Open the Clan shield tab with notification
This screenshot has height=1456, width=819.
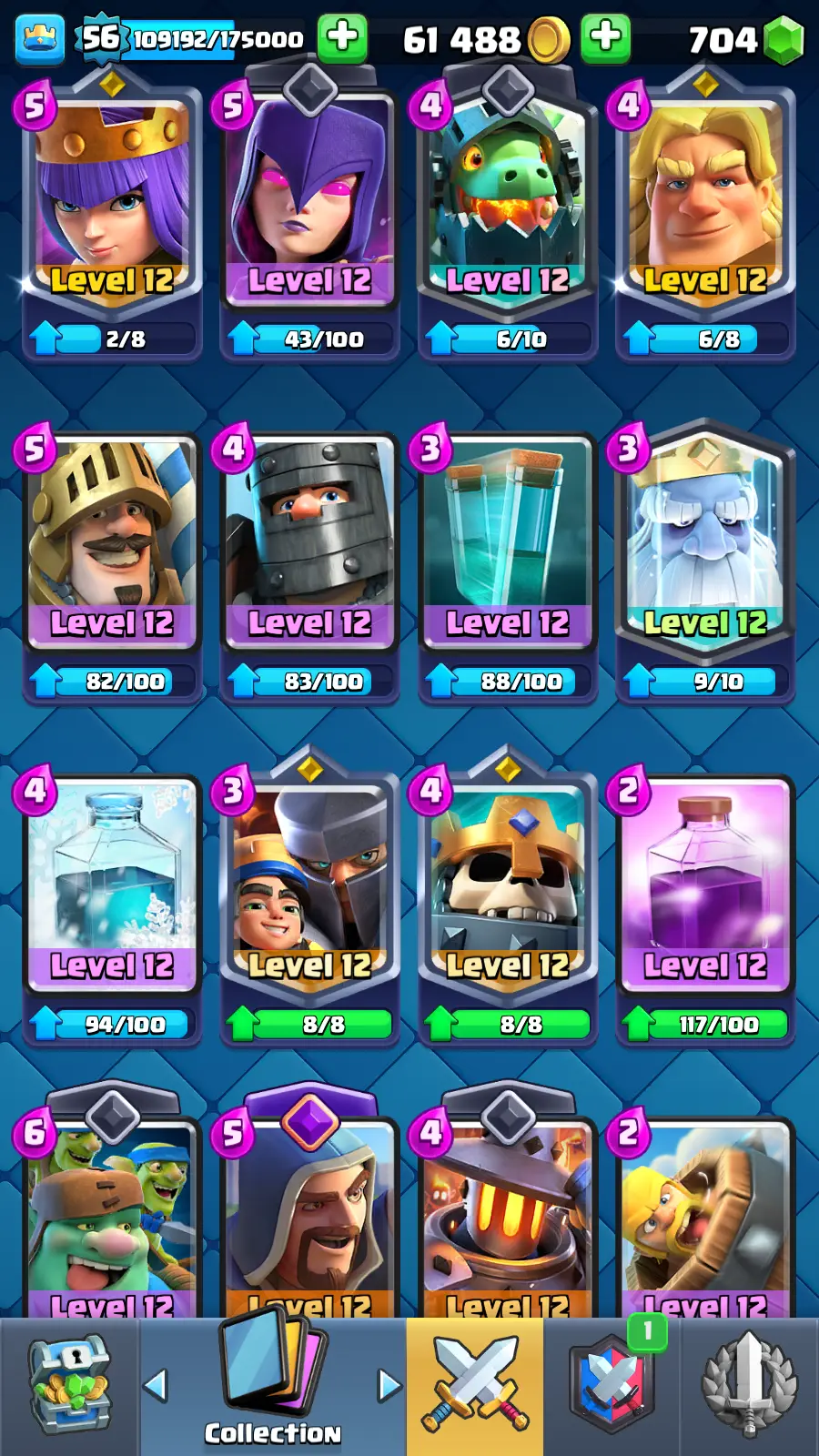pos(612,1385)
